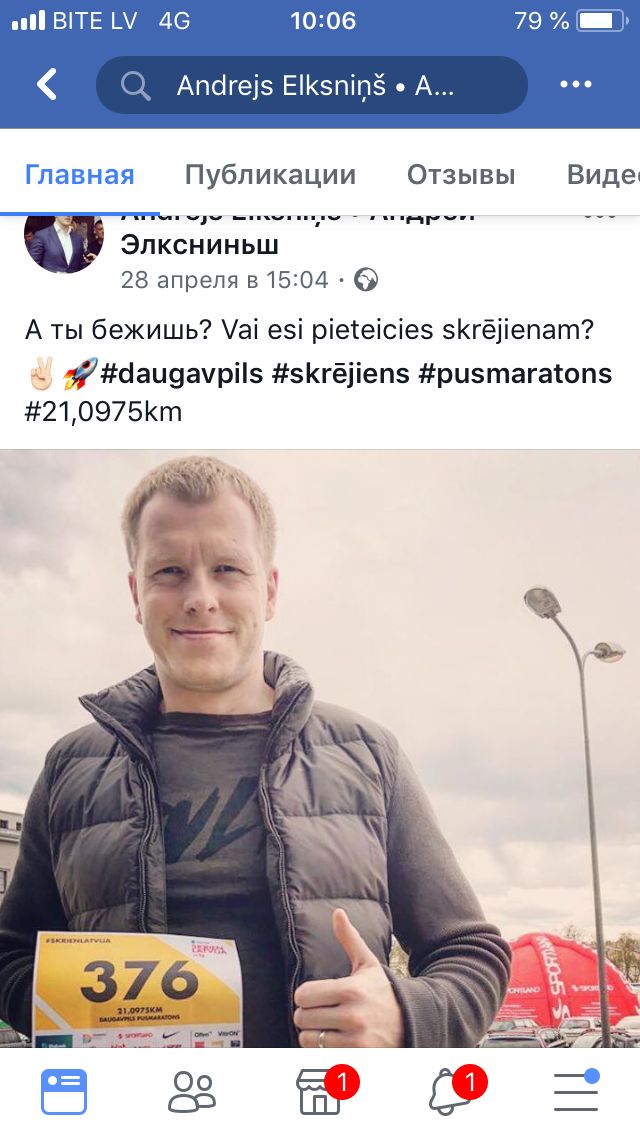This screenshot has width=640, height=1136.
Task: Go to the News Feed tab
Action: [64, 1091]
